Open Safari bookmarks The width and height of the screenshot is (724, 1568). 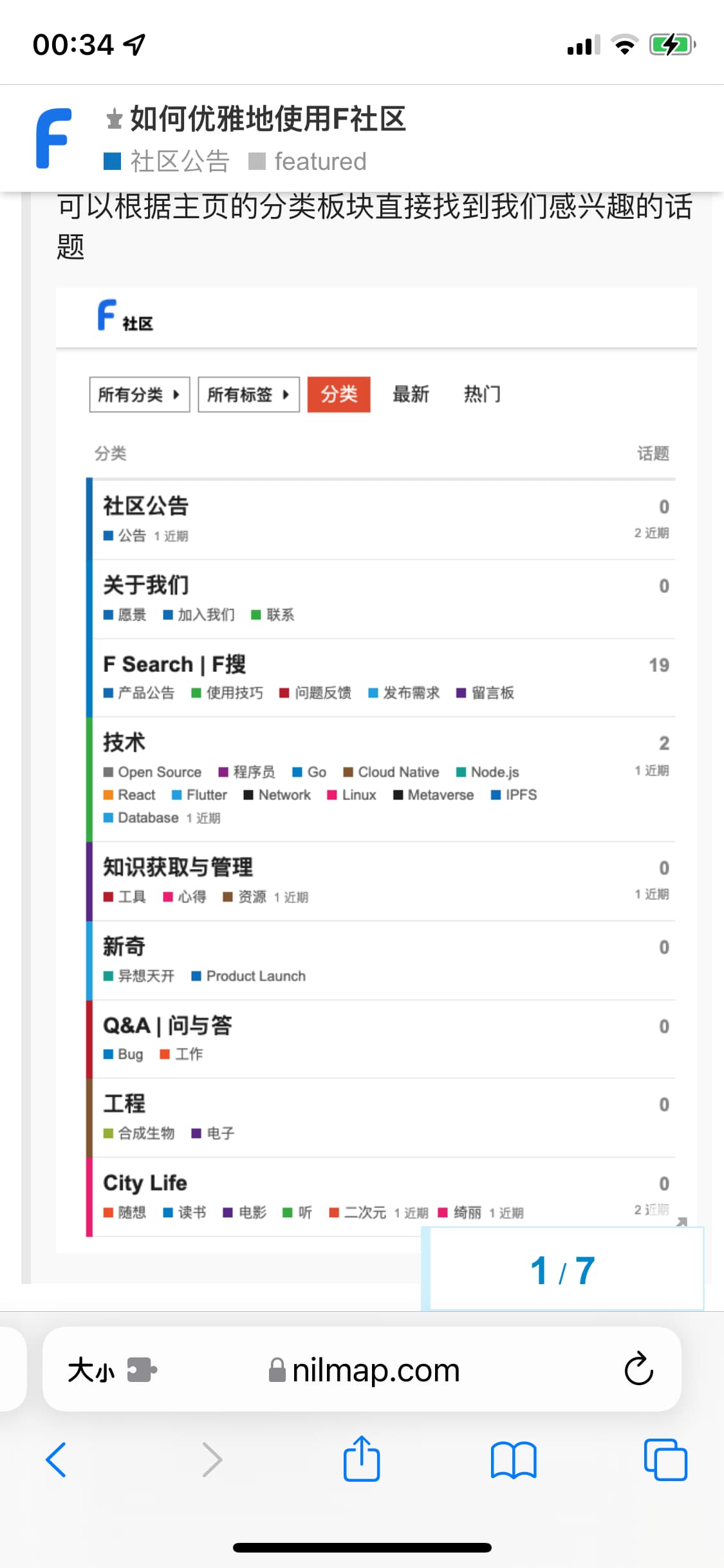(x=514, y=1460)
